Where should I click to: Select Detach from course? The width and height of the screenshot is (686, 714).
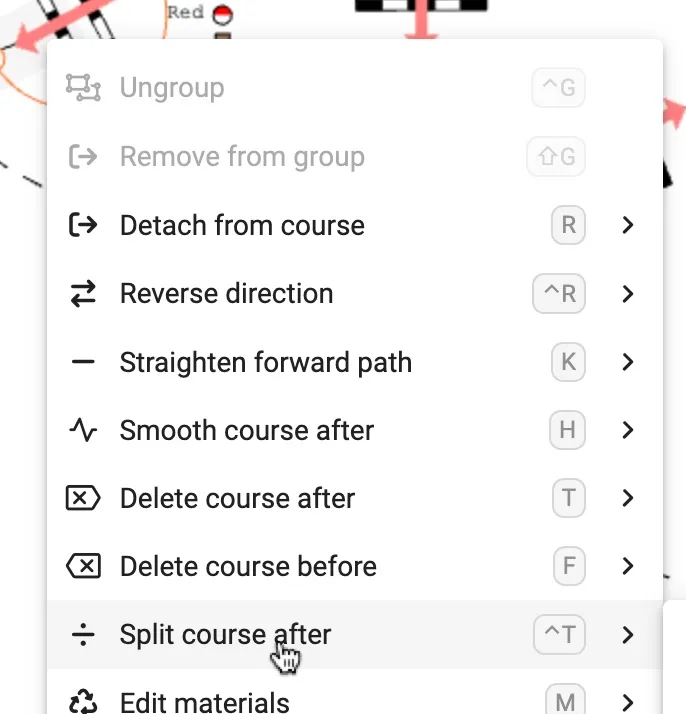pos(242,225)
